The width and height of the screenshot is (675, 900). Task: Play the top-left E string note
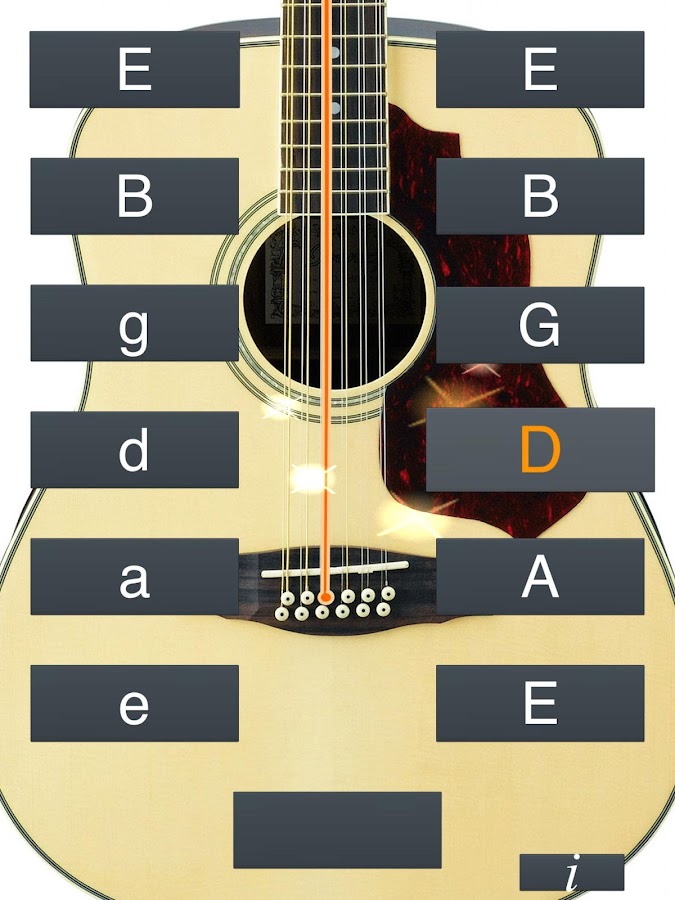point(134,69)
